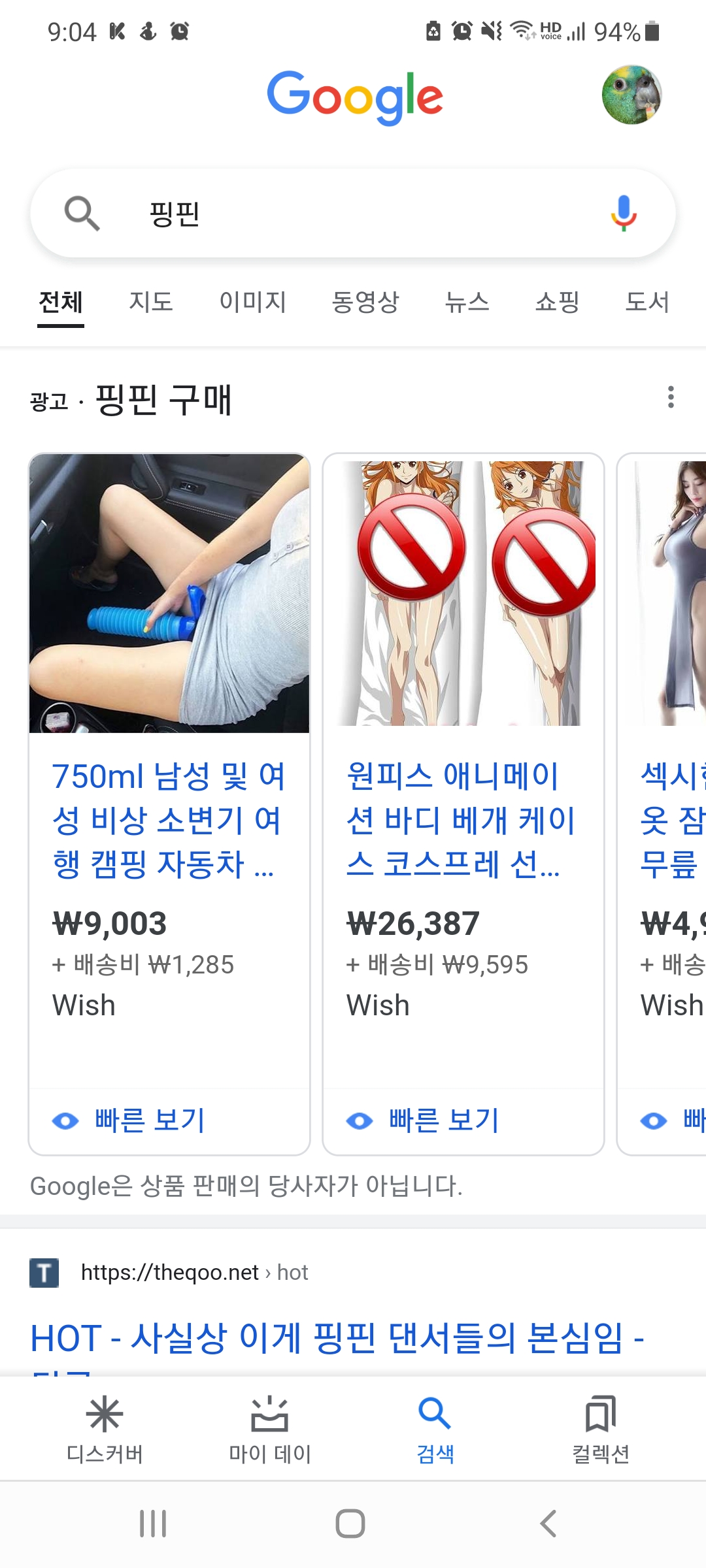
Task: Switch to the 동영상 tab
Action: click(x=365, y=302)
